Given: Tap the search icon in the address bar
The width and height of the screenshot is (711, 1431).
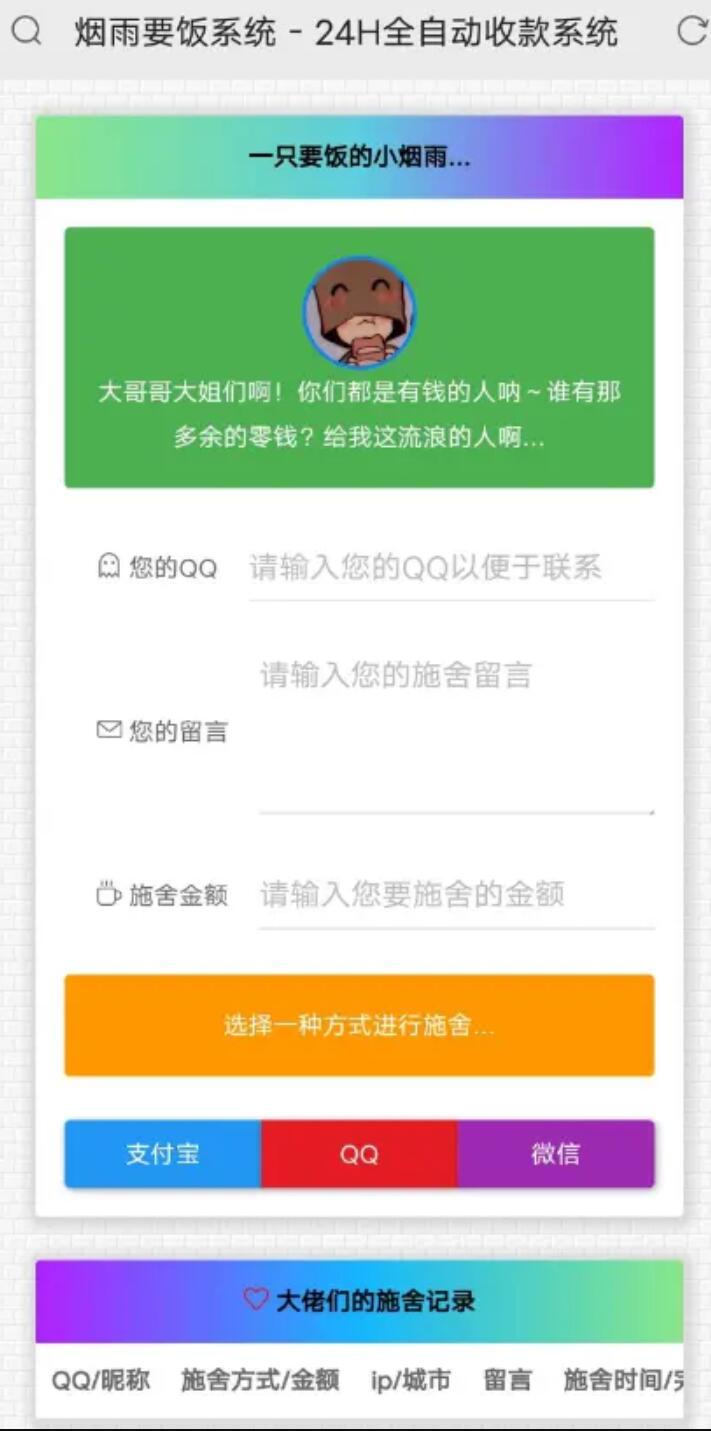Looking at the screenshot, I should click(27, 32).
